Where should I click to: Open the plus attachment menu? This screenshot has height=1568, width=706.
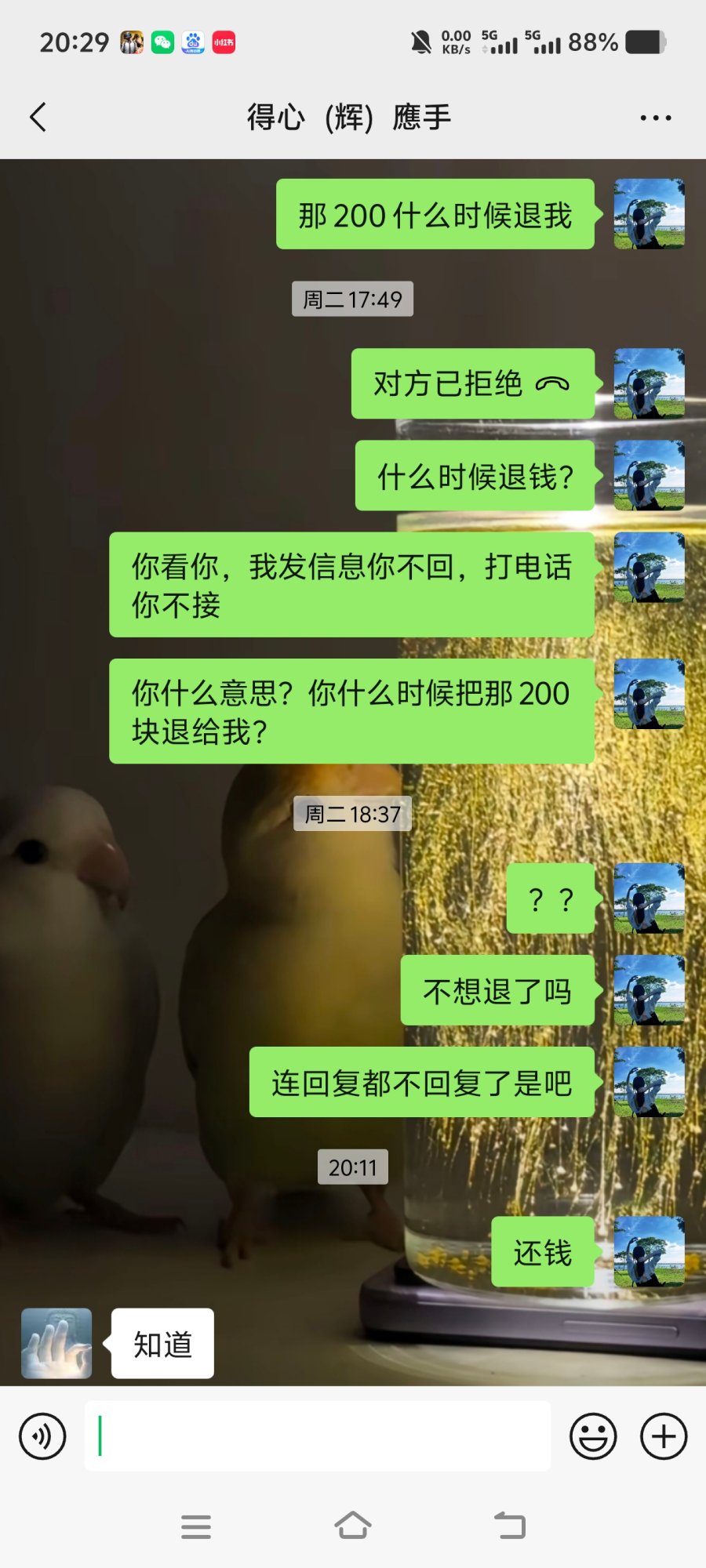tap(664, 1436)
